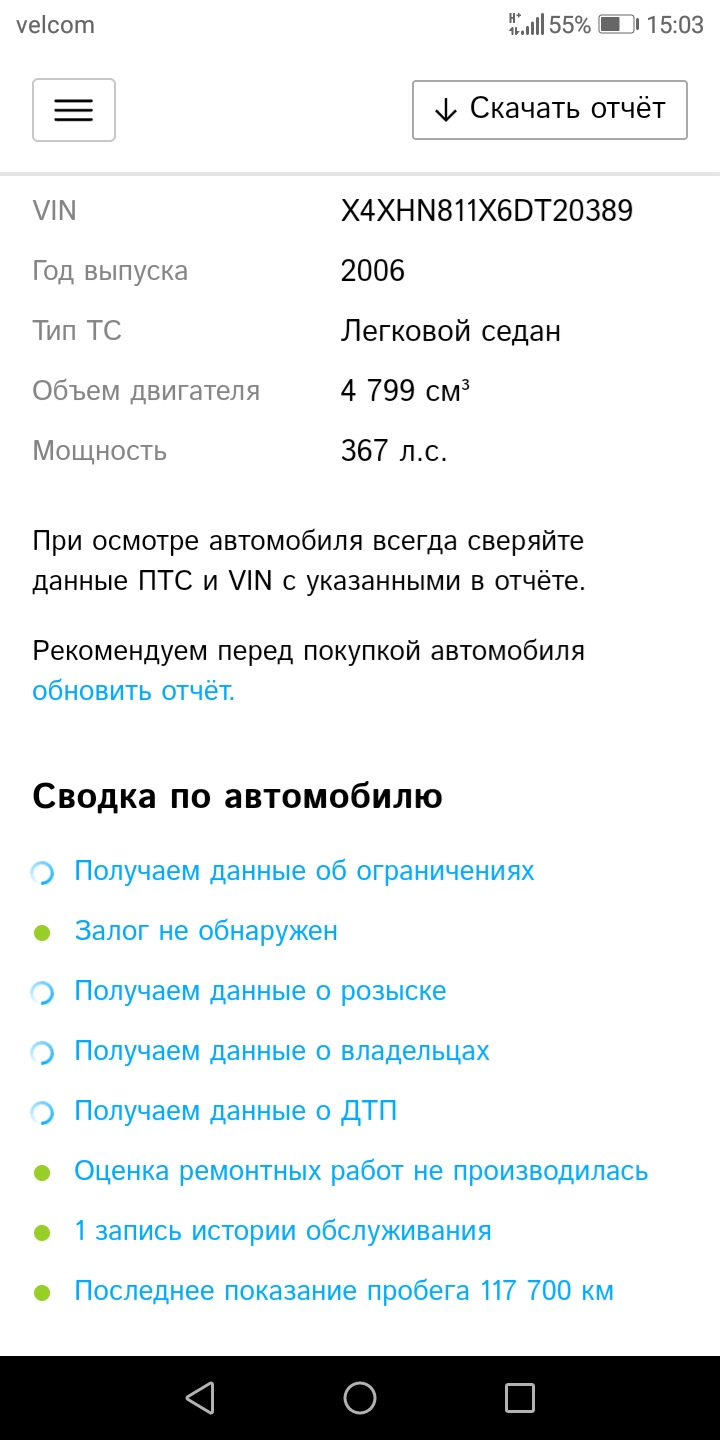View 1 запись истории обслуживания
The width and height of the screenshot is (720, 1440).
coord(283,1231)
